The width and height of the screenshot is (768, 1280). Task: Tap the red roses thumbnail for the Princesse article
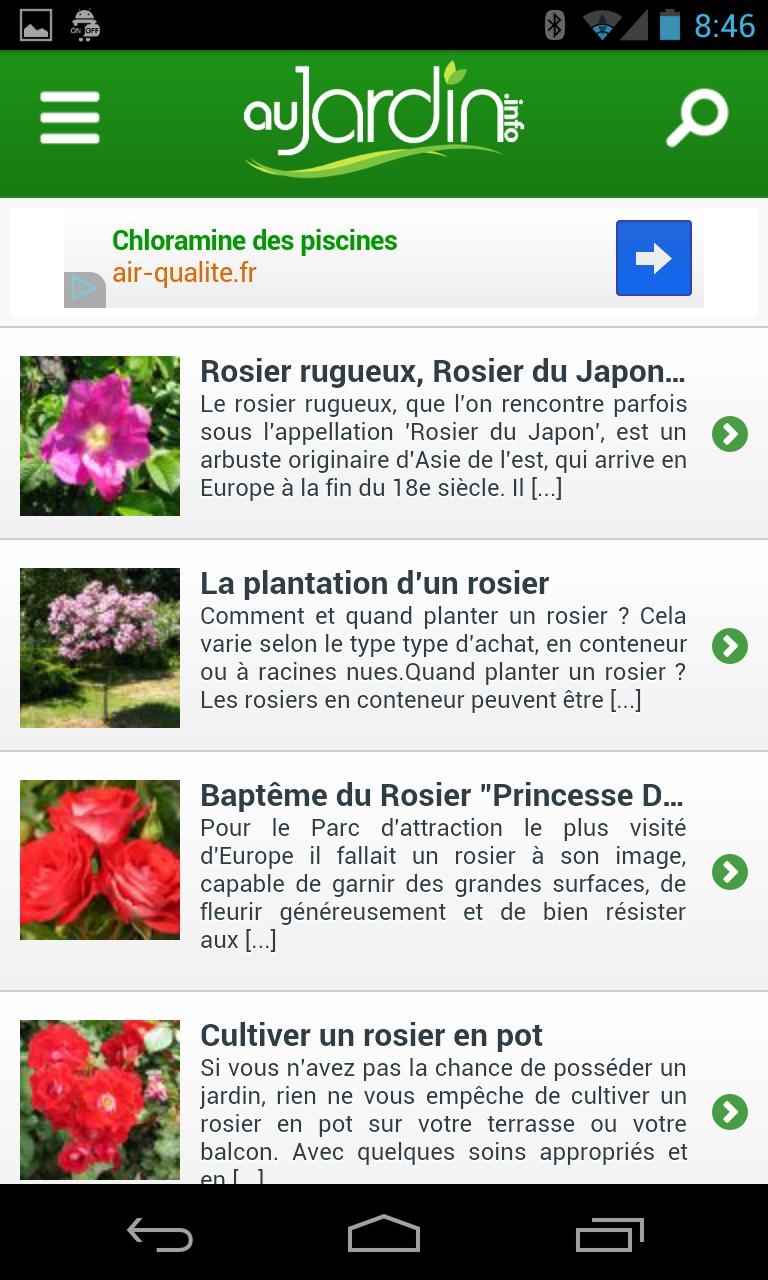(100, 860)
